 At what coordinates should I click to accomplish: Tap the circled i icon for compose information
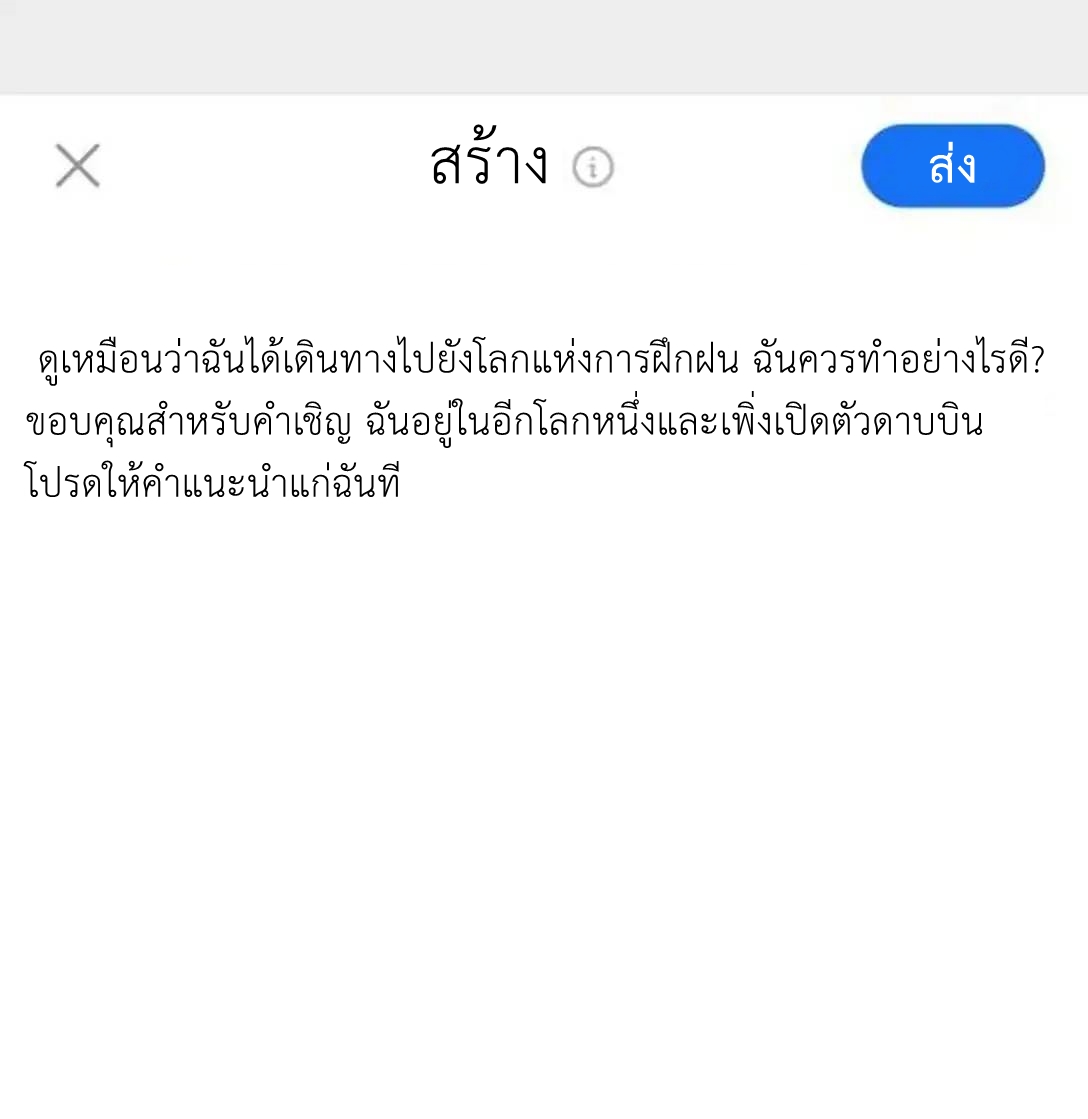pyautogui.click(x=592, y=167)
